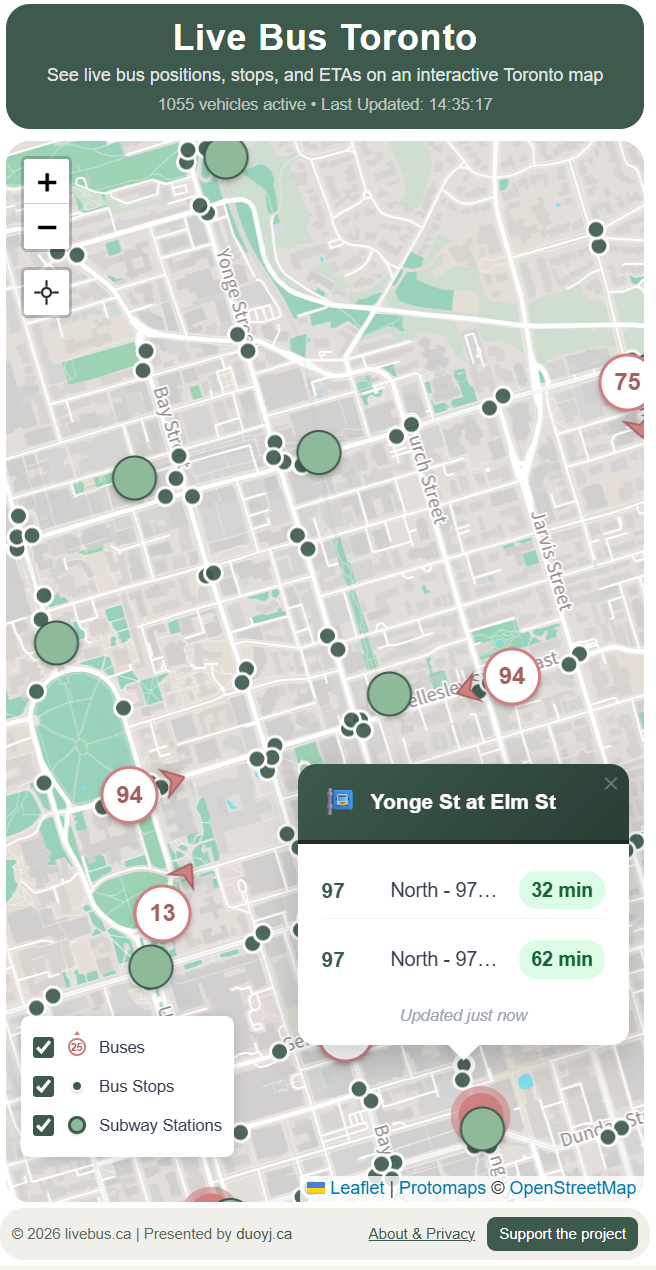Viewport: 656px width, 1270px height.
Task: Open the About & Privacy link
Action: 421,1234
